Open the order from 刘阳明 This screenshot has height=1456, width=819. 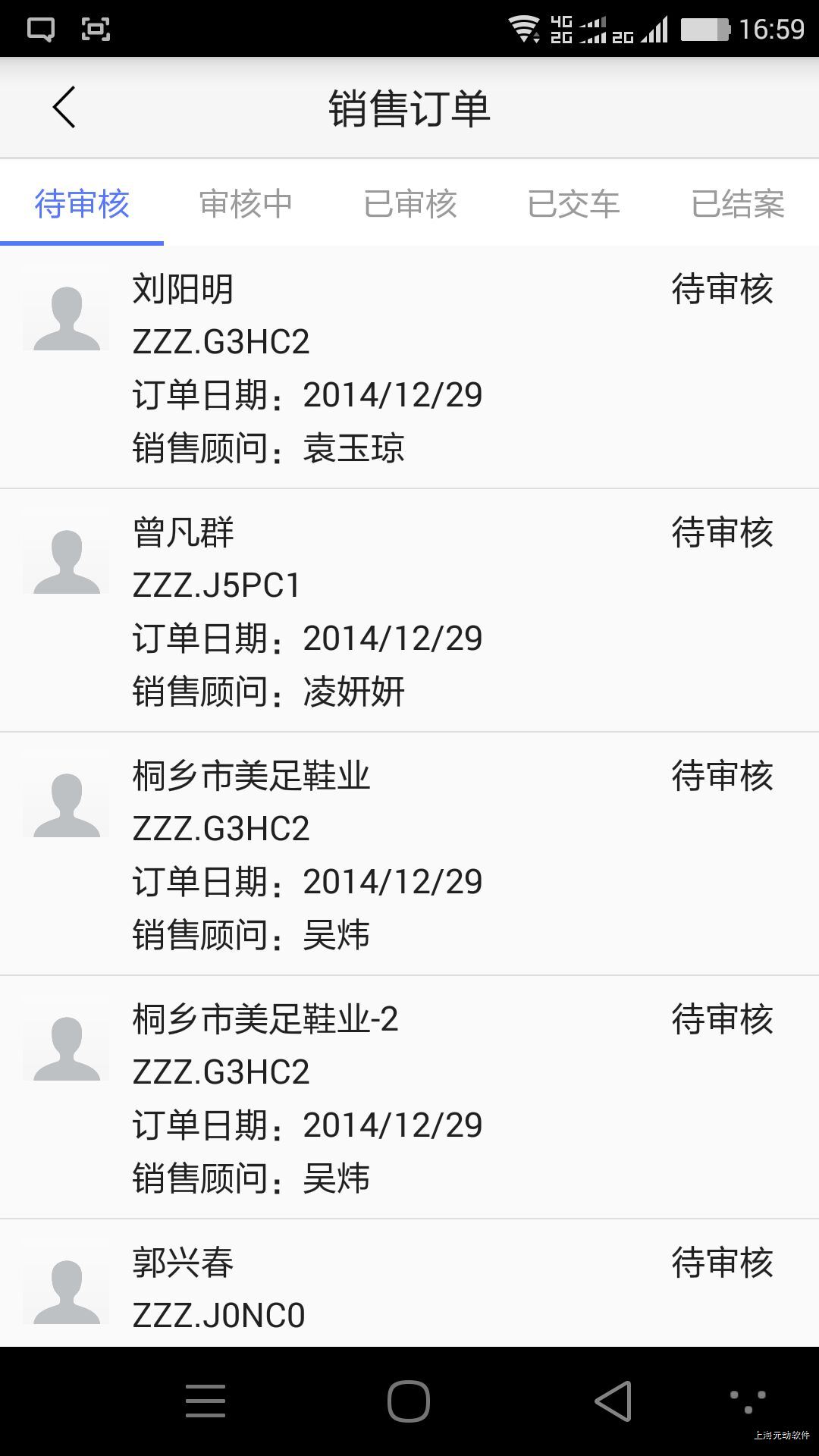409,368
